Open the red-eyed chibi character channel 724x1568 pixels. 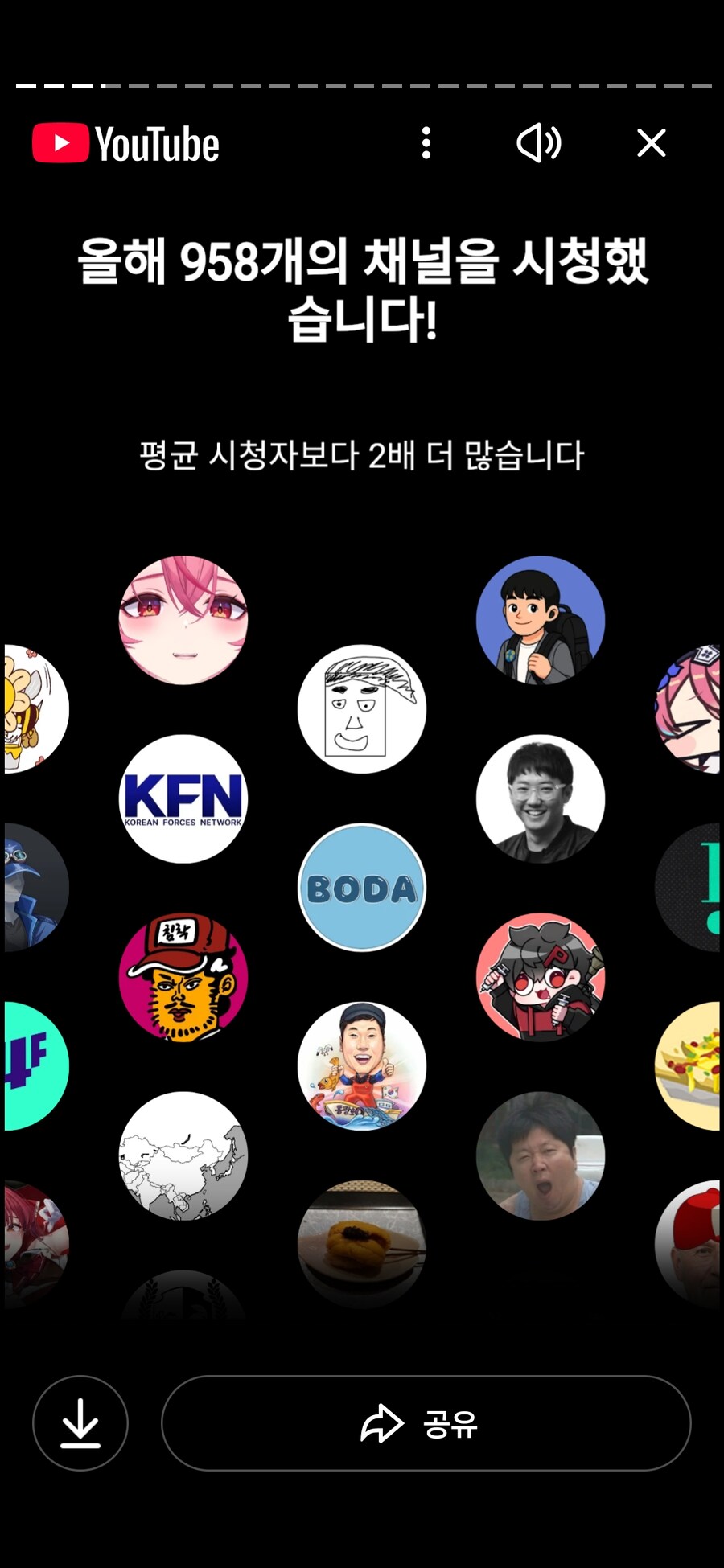click(541, 975)
